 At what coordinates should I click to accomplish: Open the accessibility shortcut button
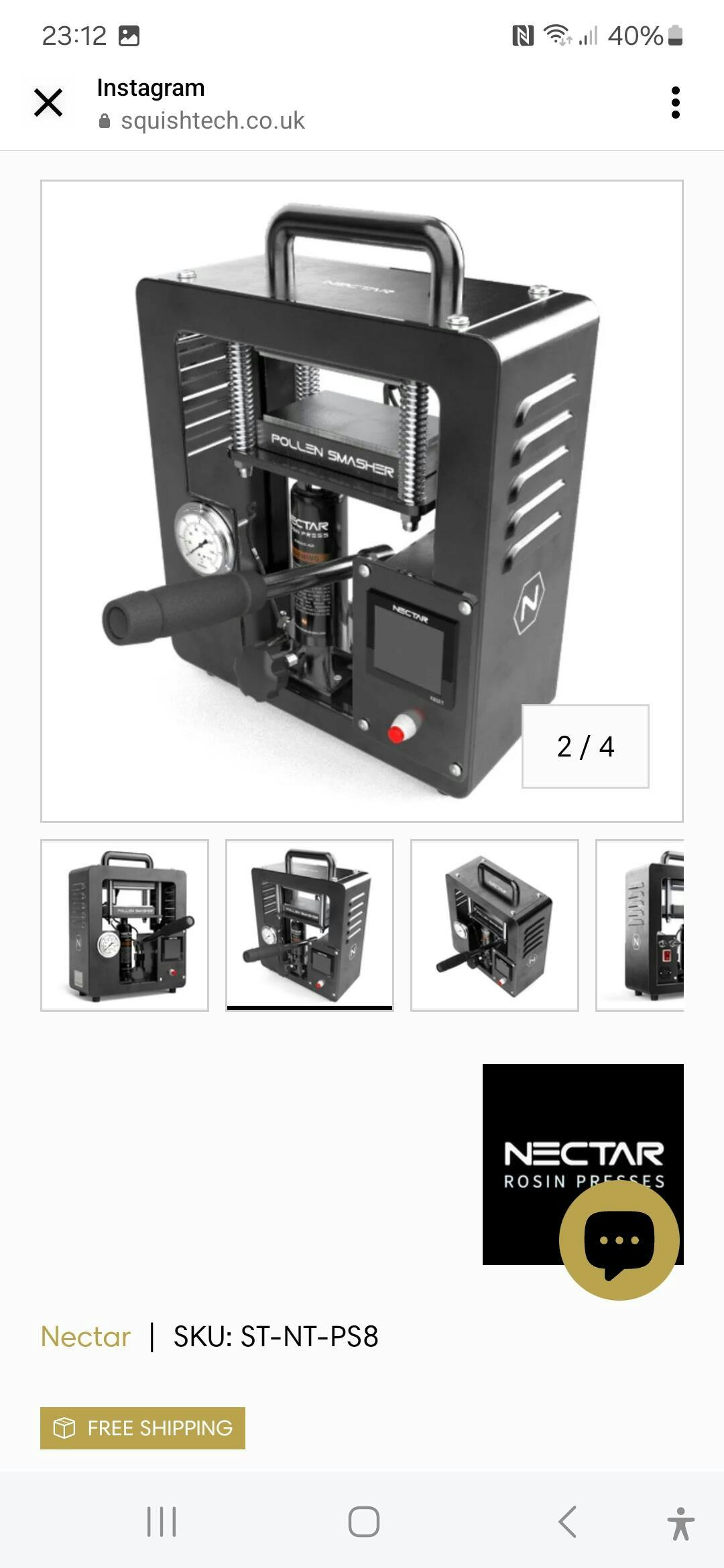pos(680,1522)
